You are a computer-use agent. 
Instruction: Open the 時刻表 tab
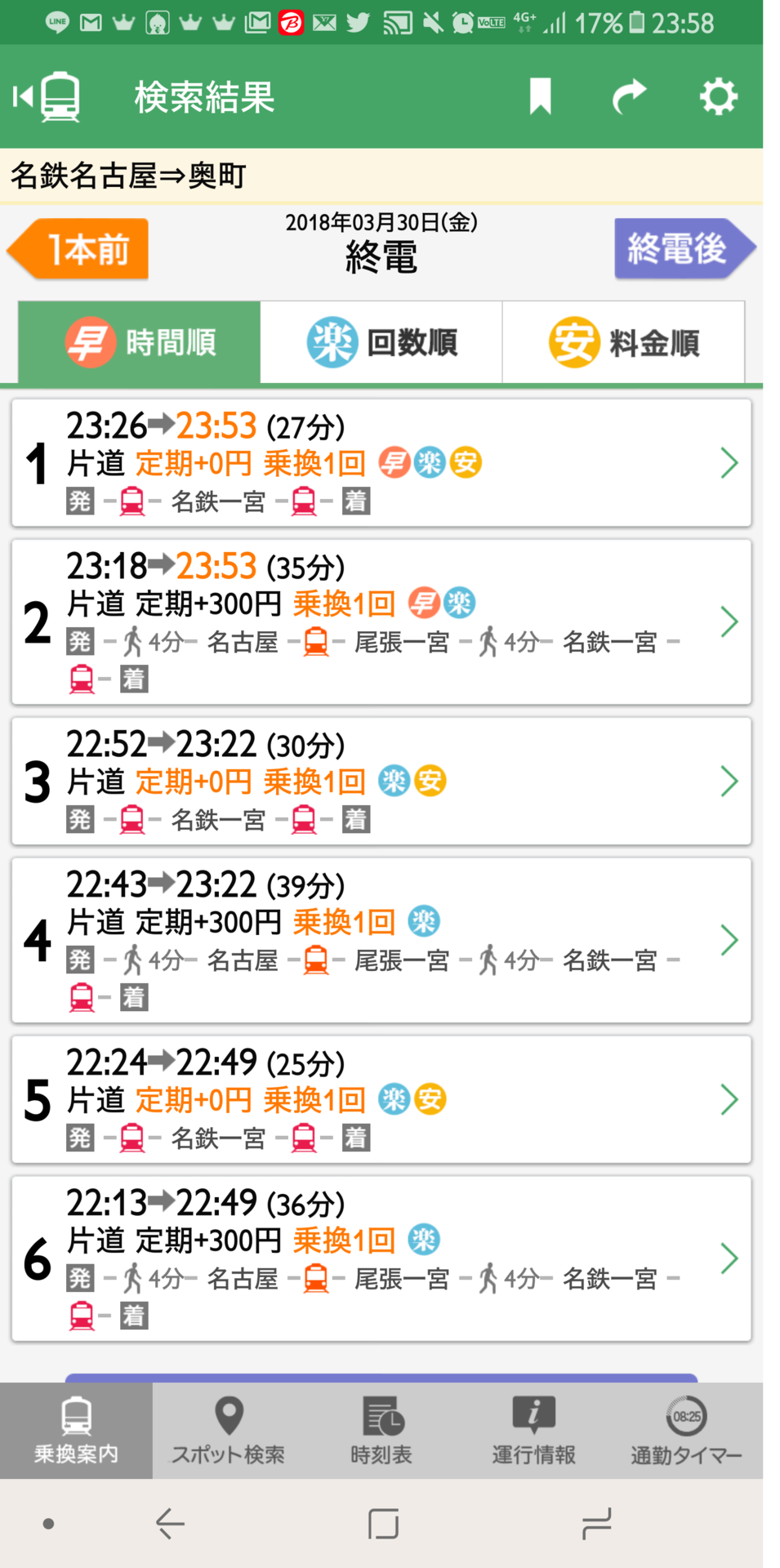(381, 1431)
